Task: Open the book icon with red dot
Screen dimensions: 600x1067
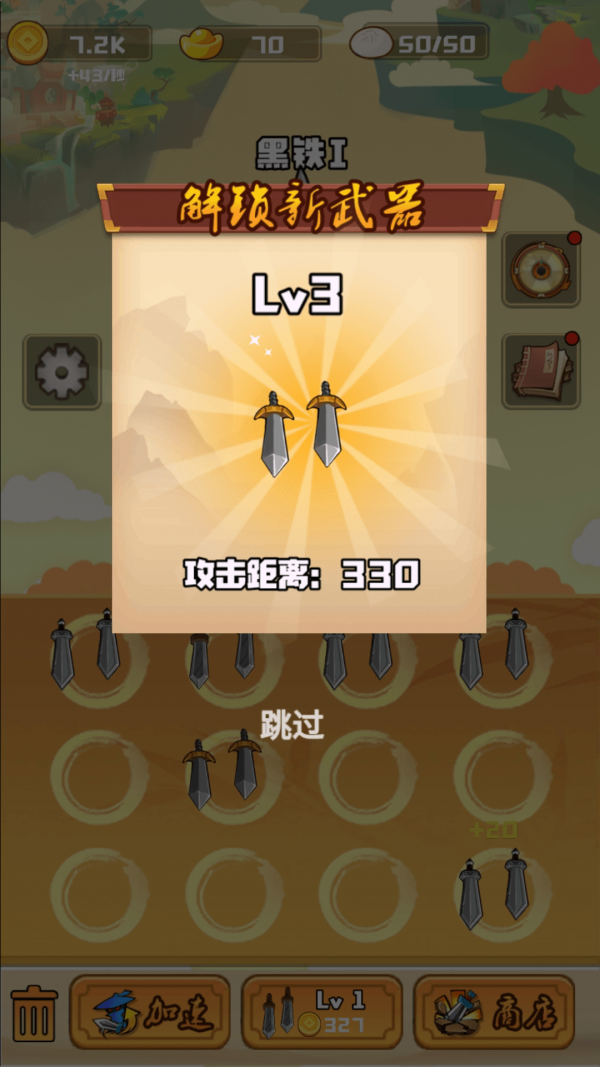Action: coord(540,369)
